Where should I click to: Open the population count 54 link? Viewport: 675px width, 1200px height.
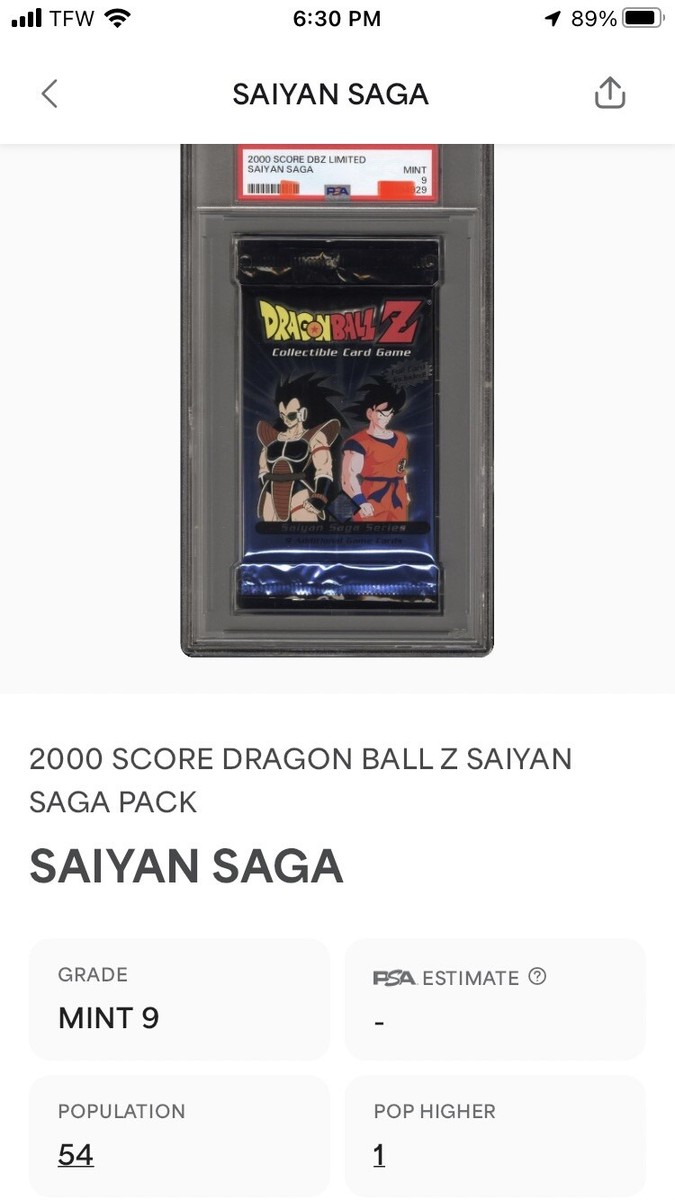pyautogui.click(x=76, y=1155)
